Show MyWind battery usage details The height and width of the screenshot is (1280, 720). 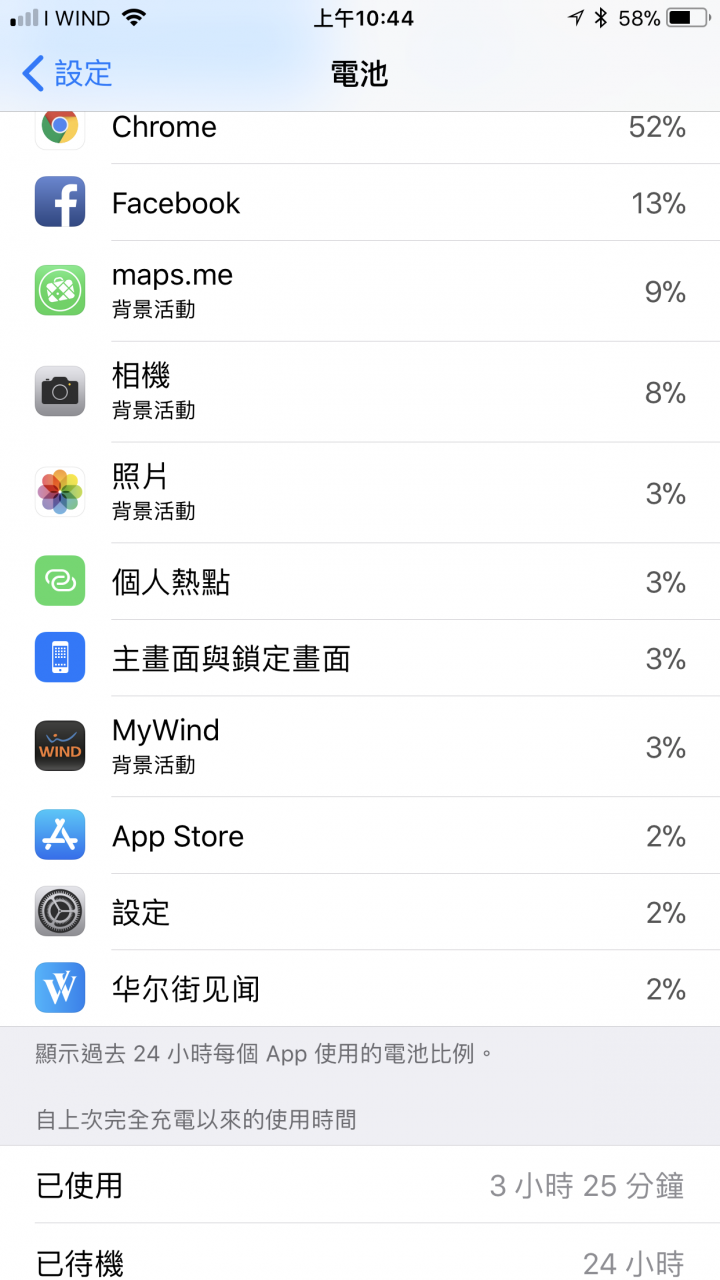click(360, 747)
